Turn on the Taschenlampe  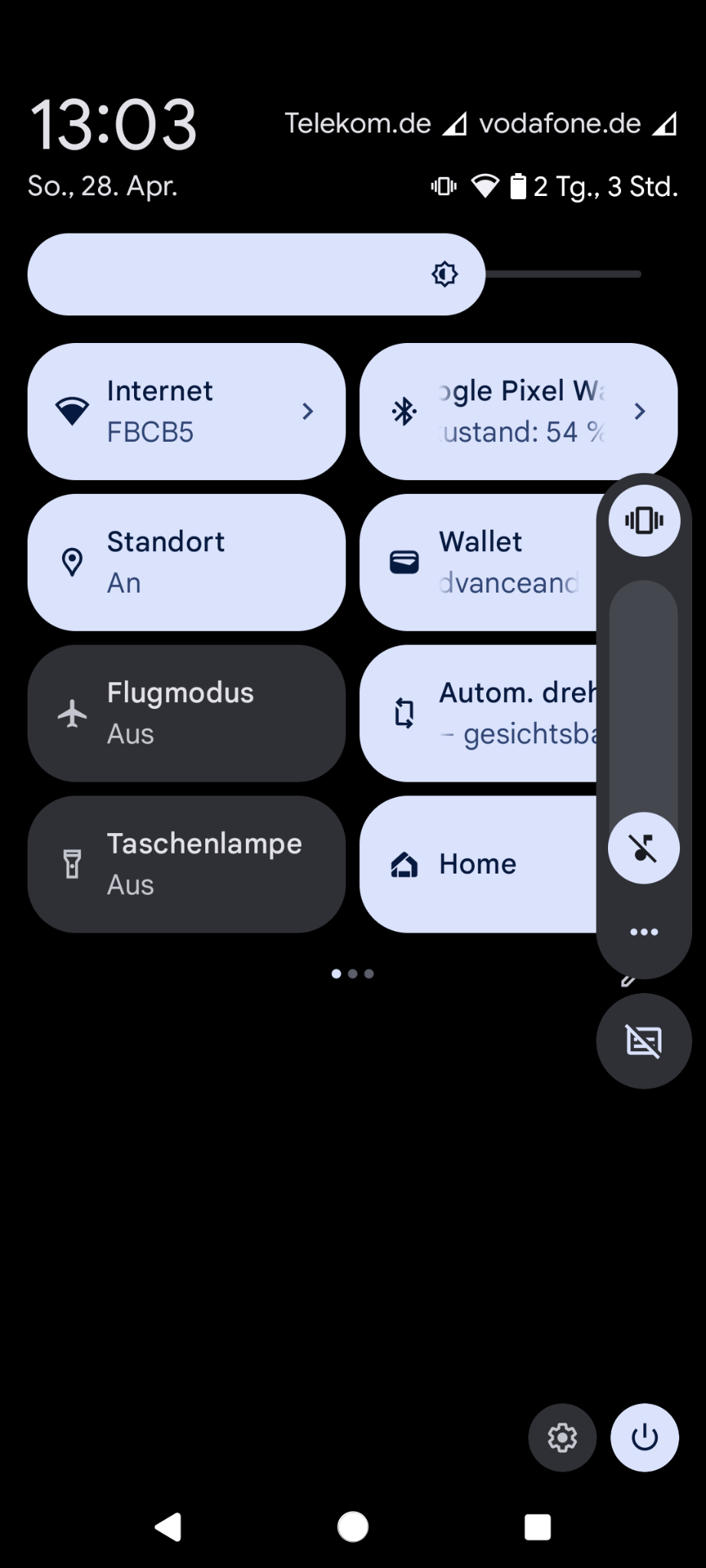pyautogui.click(x=186, y=864)
